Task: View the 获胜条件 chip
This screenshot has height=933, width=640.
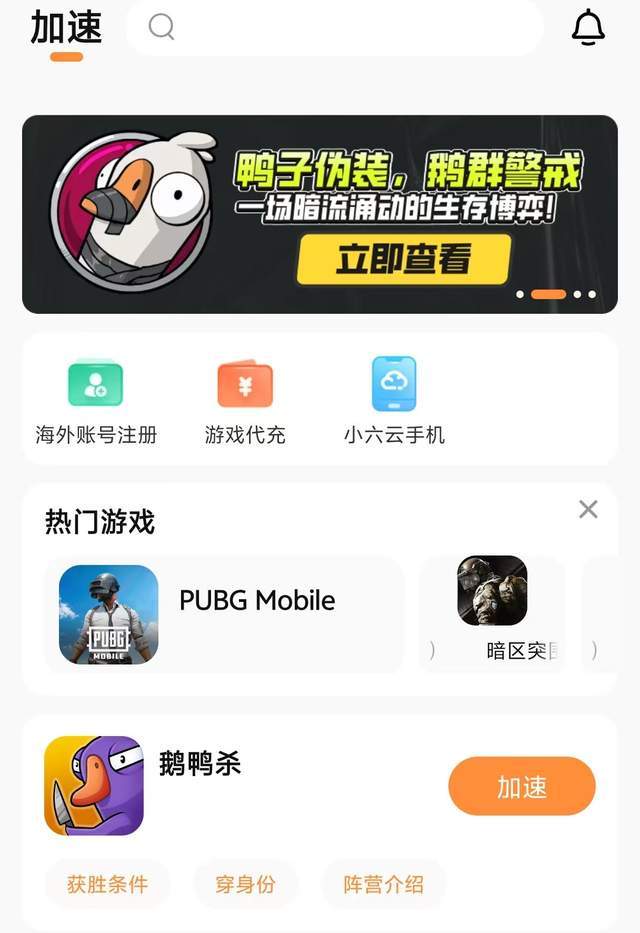Action: pos(107,884)
